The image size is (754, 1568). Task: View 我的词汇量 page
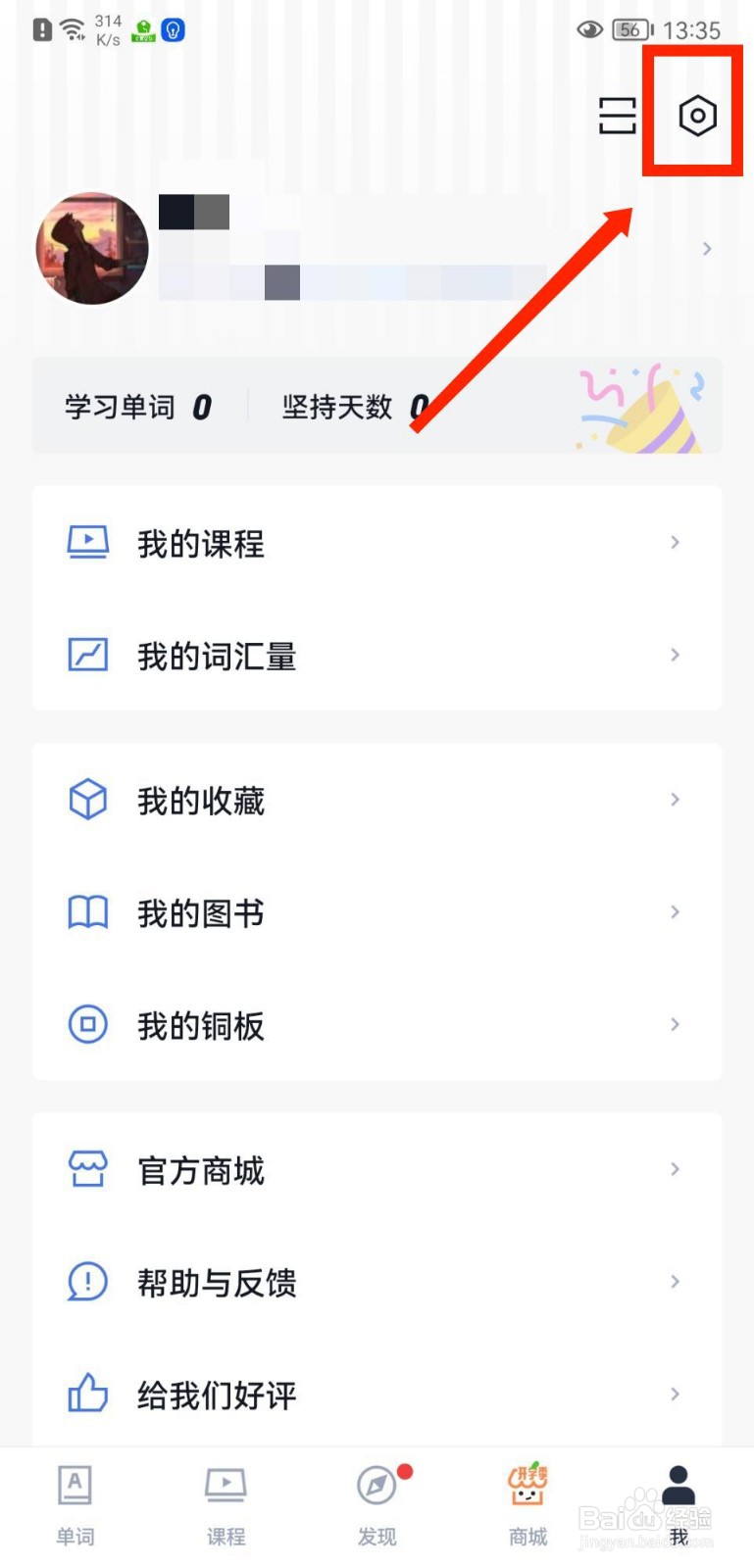[x=377, y=655]
